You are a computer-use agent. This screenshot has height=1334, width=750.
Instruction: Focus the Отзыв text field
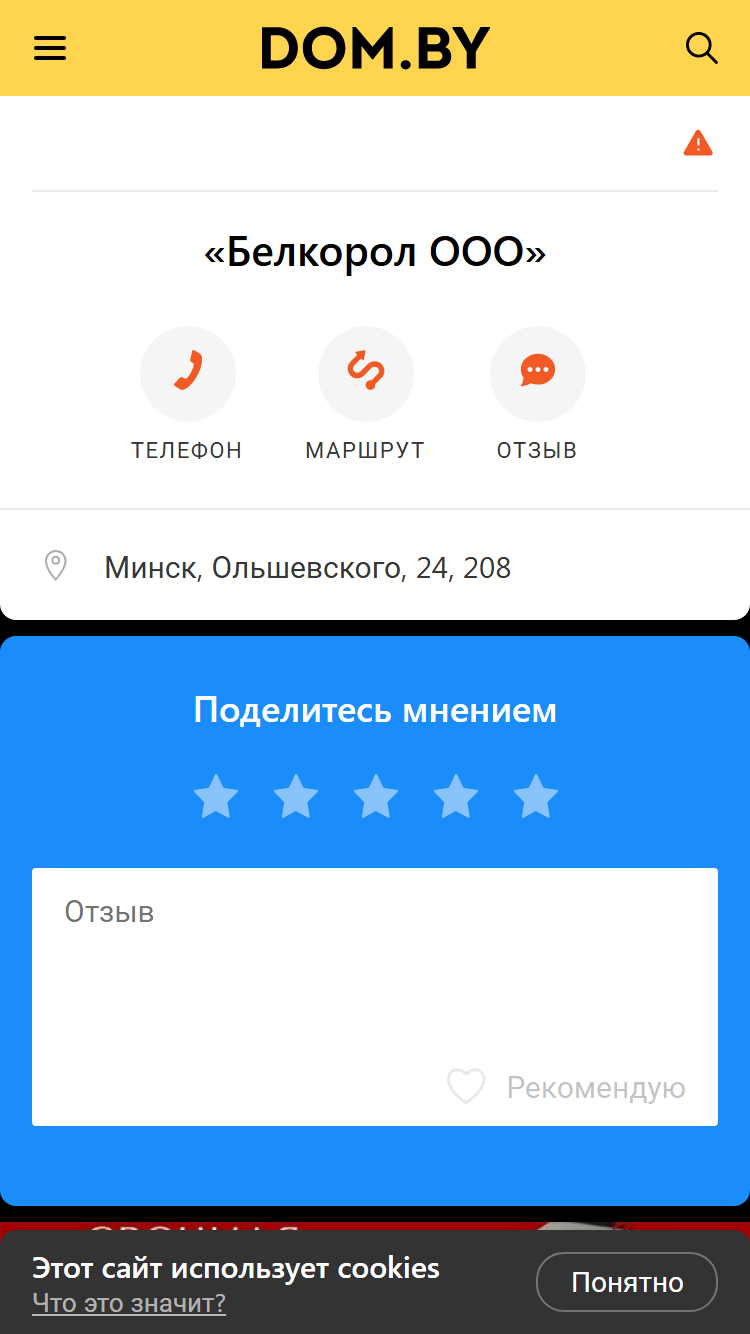(x=375, y=996)
